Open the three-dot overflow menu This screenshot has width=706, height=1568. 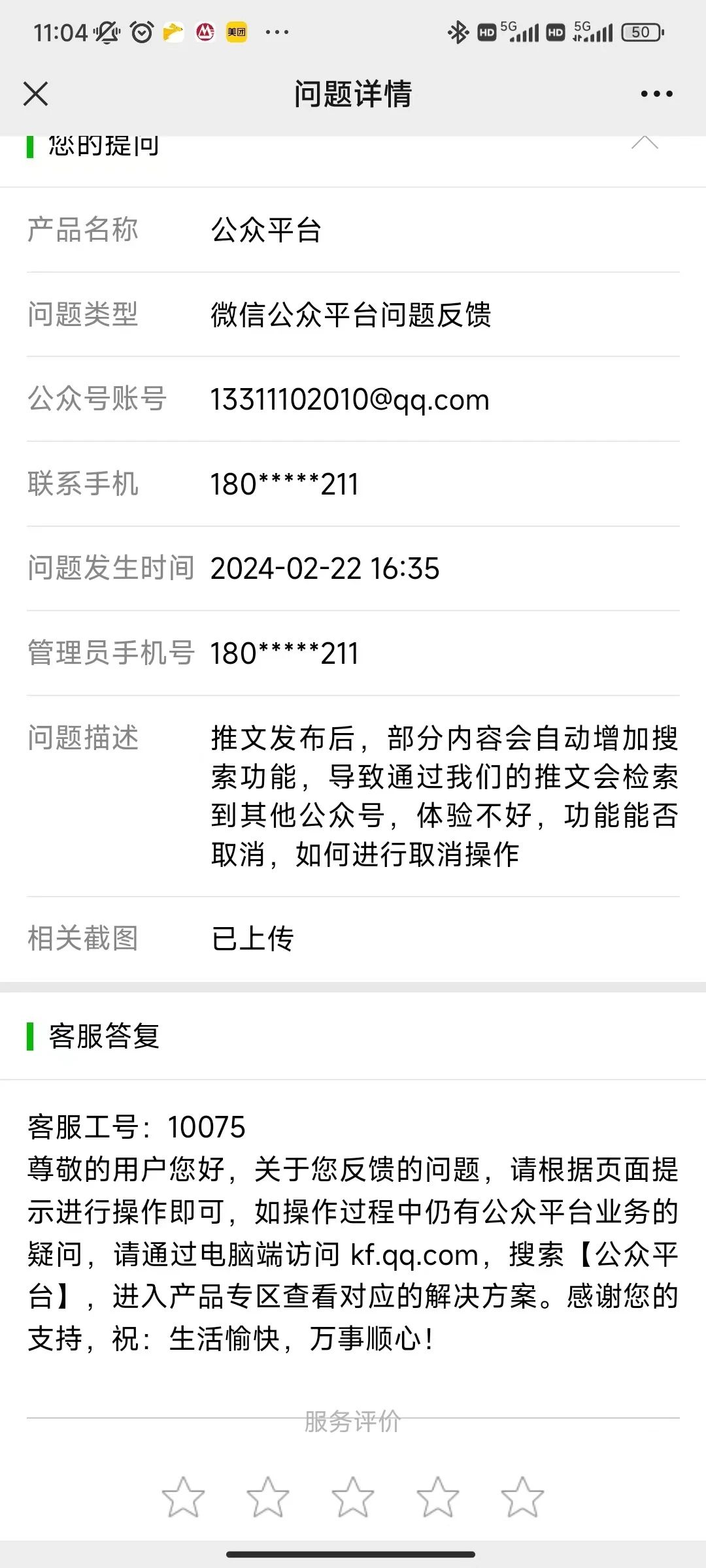[656, 94]
